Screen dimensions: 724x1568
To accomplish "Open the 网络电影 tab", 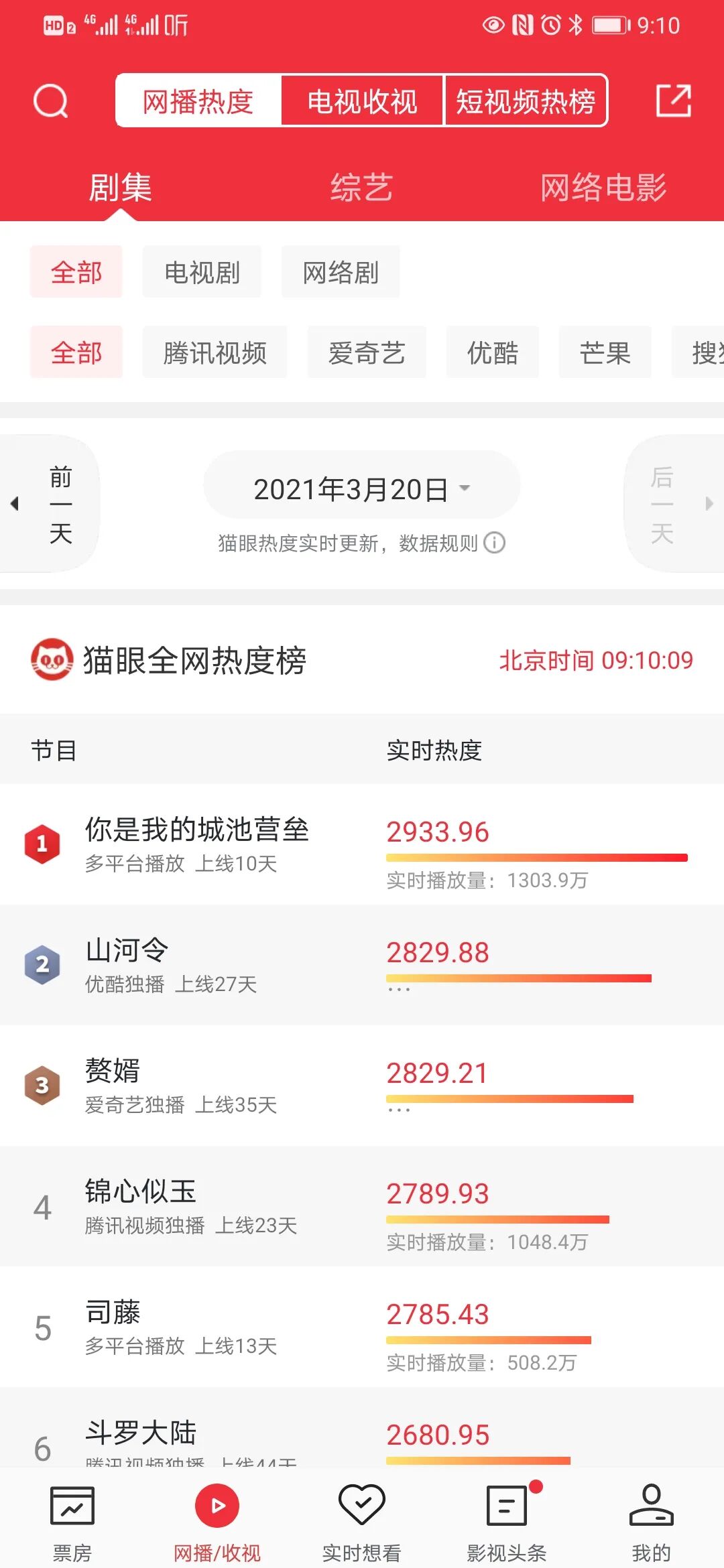I will 603,187.
